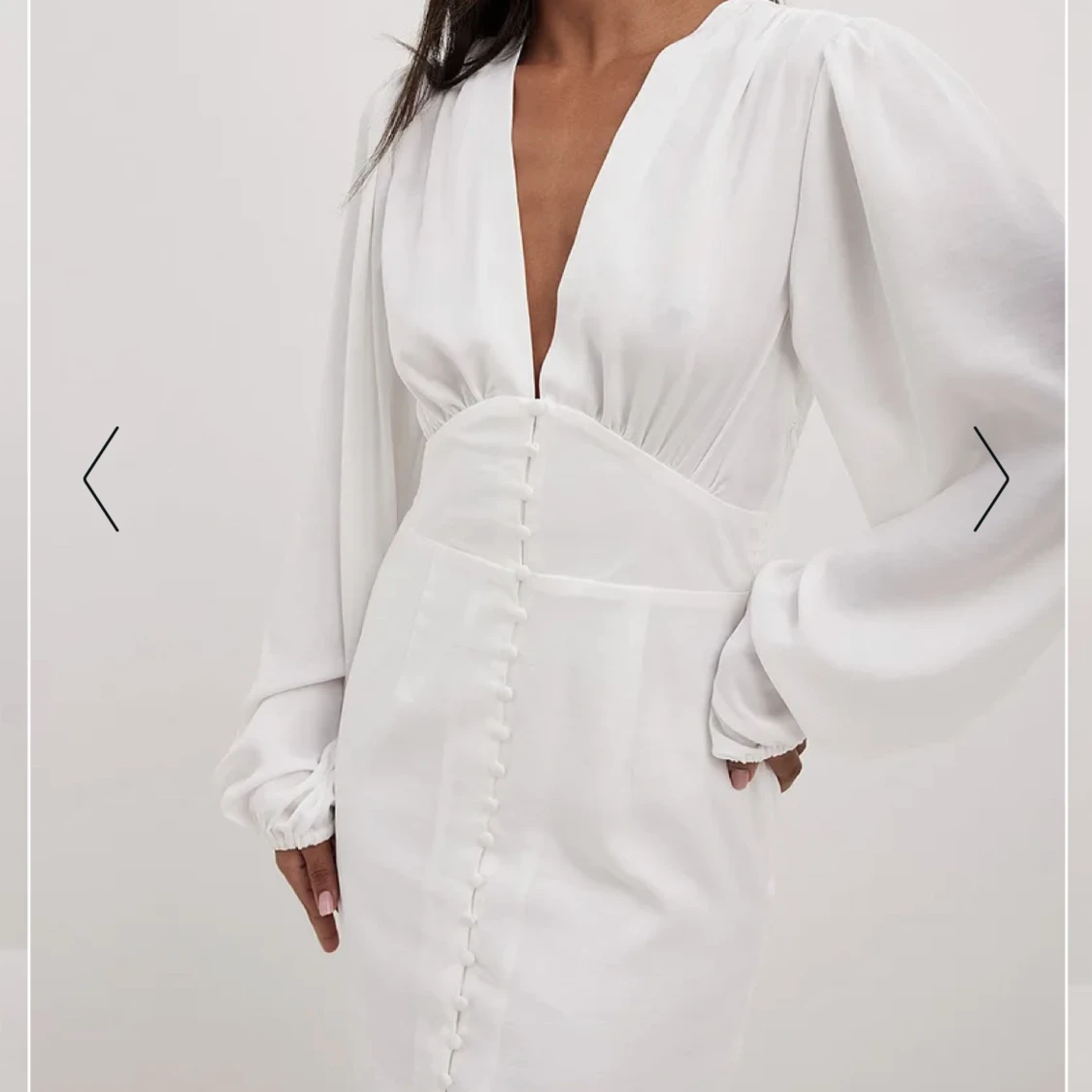Viewport: 1092px width, 1092px height.
Task: Show the next product photo
Action: coord(991,479)
